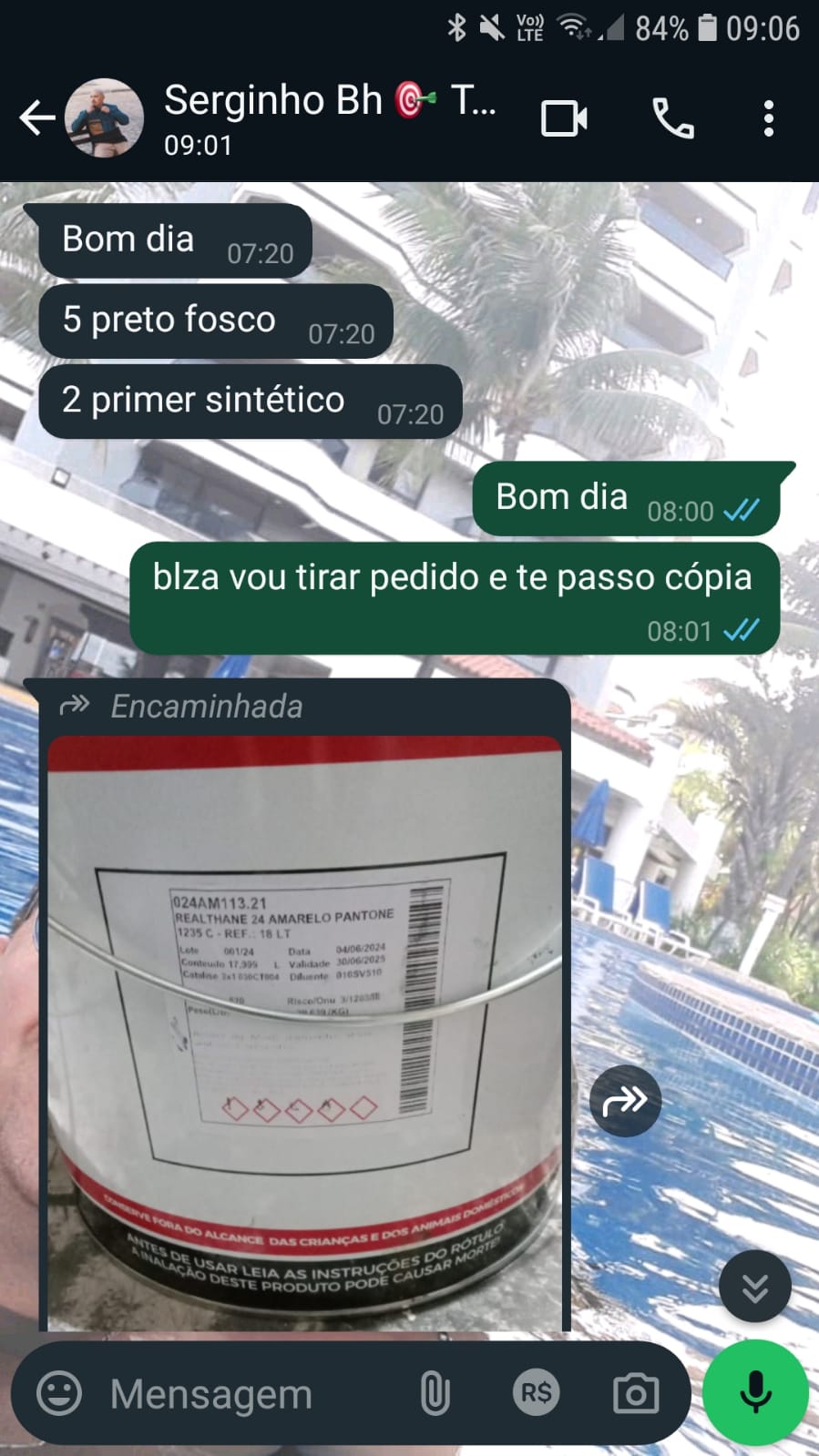
Task: Jump to latest messages
Action: pyautogui.click(x=754, y=1287)
